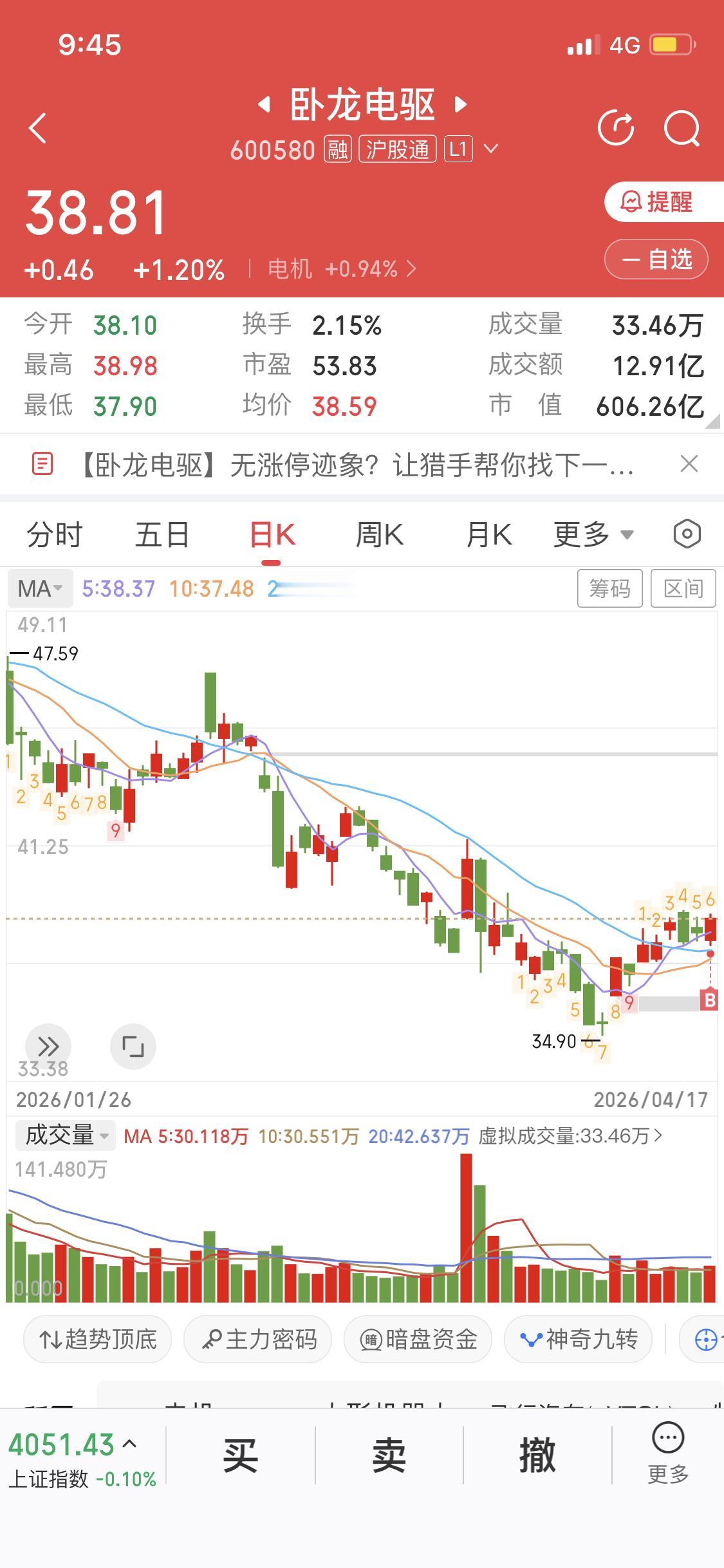Screen dimensions: 724x1568
Task: Switch to landscape via the fullscreen chart icon
Action: 133,1047
